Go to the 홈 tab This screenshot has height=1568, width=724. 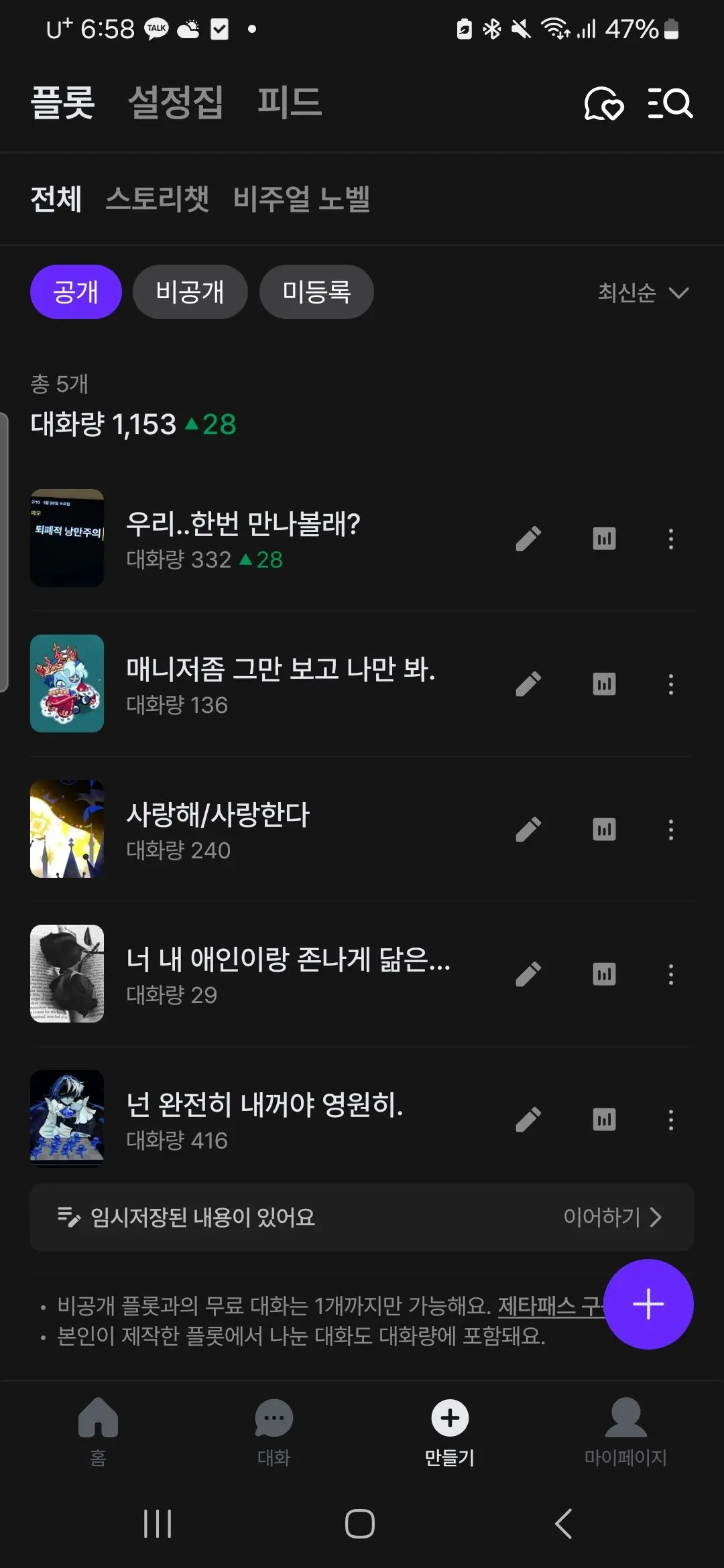click(98, 1431)
